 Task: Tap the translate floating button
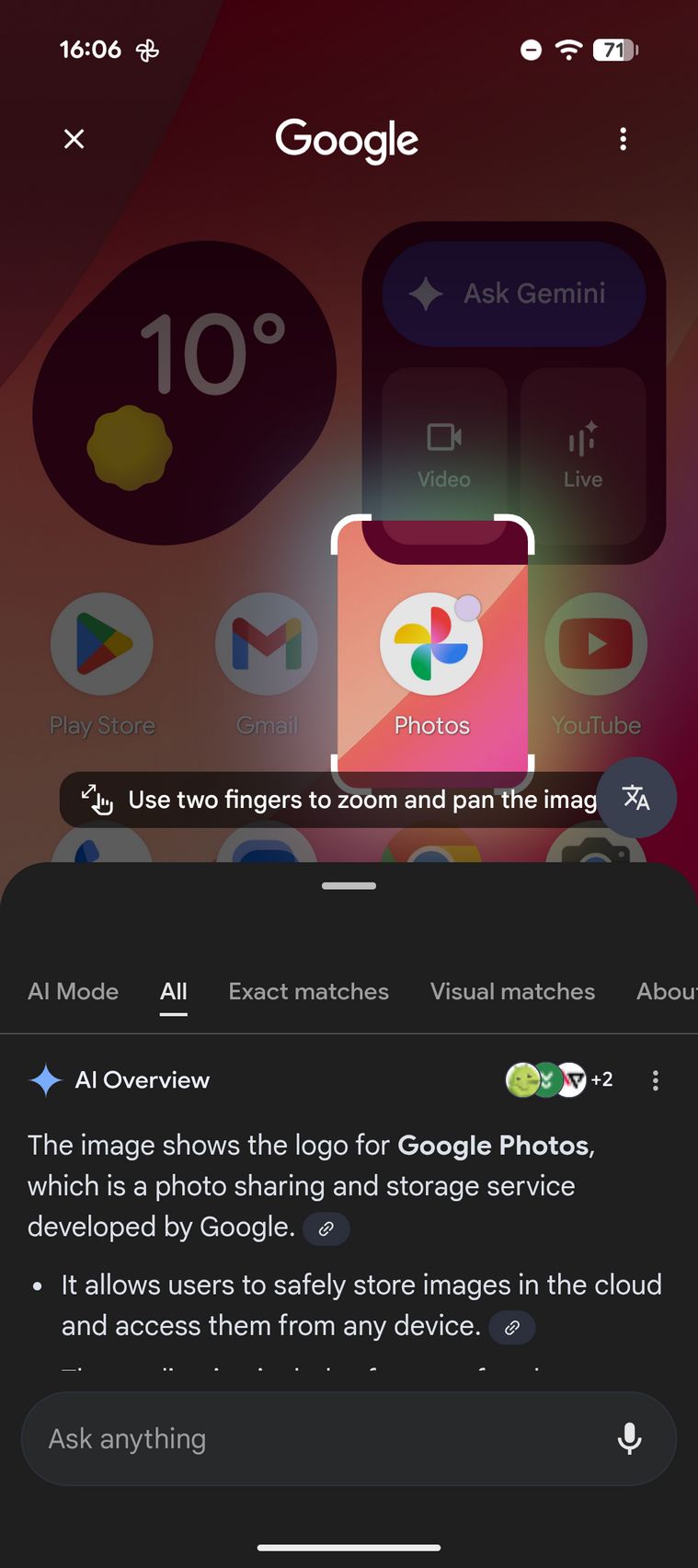click(x=636, y=797)
